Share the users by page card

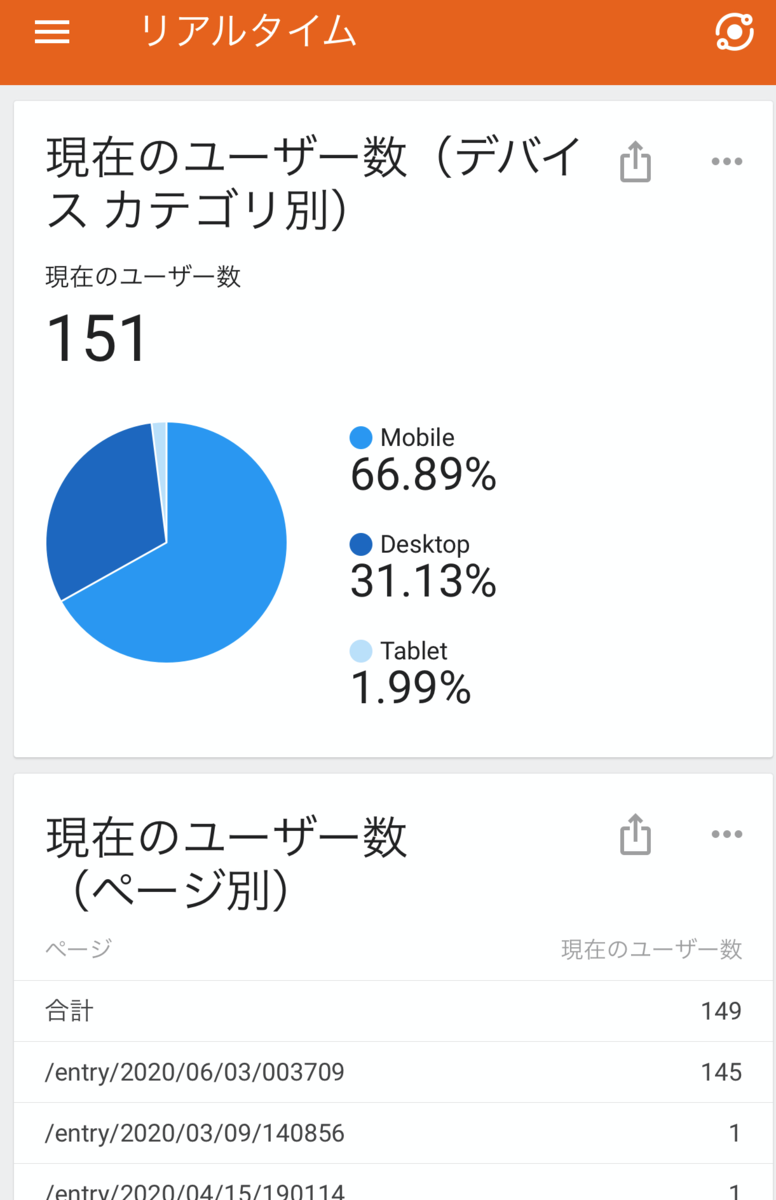[635, 834]
